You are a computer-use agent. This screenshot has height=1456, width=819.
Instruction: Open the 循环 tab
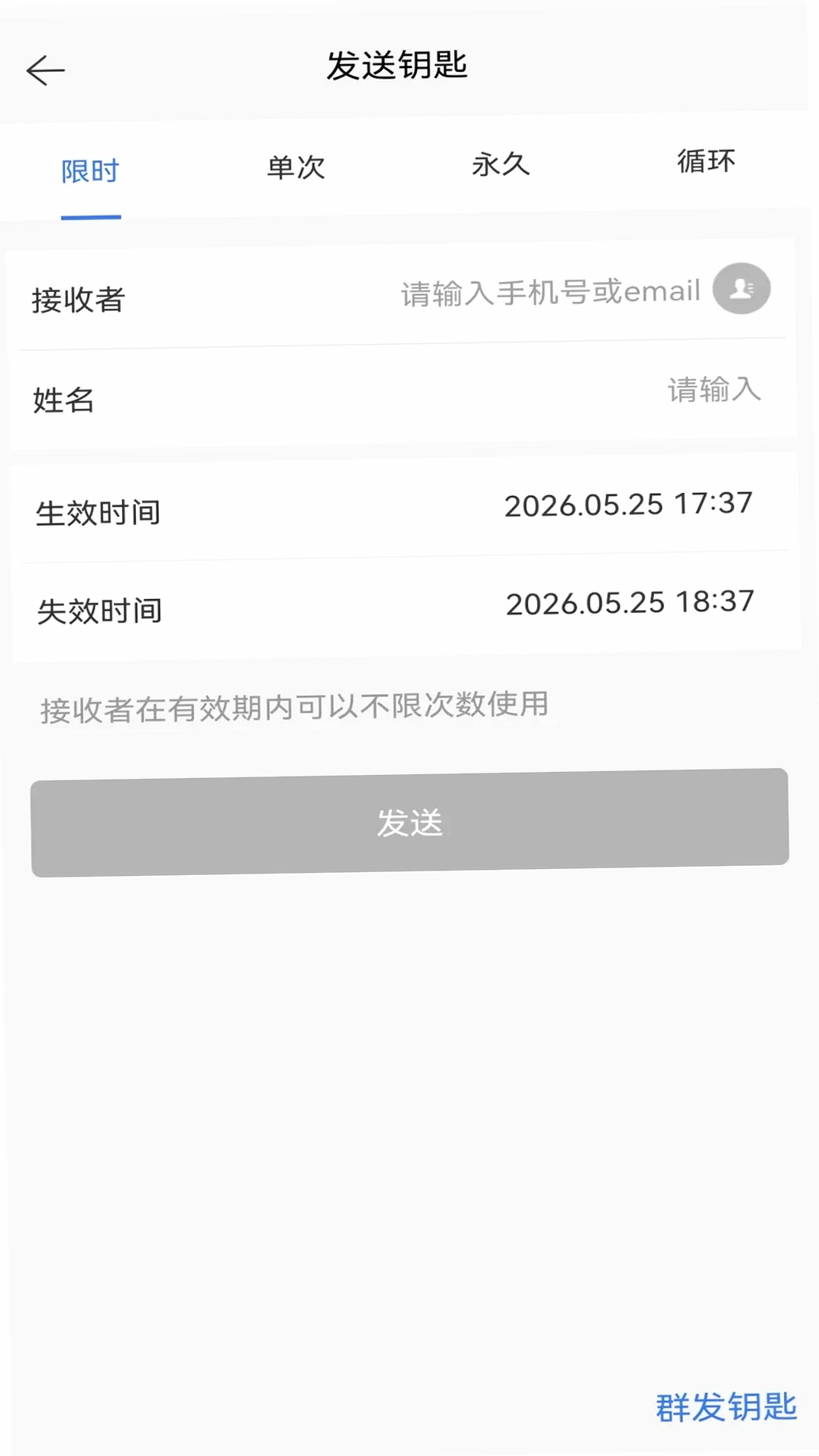[x=706, y=161]
